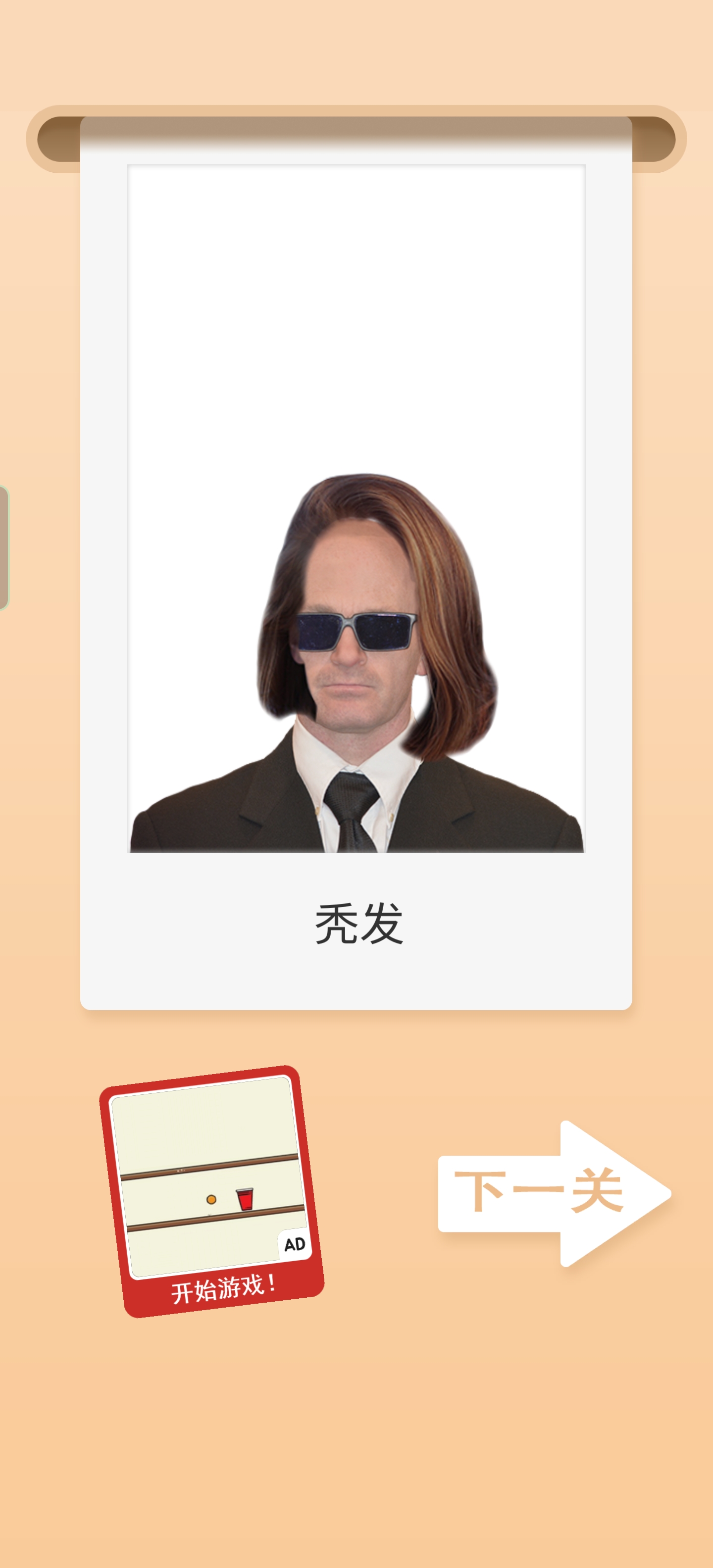Open the 开始游戏 ad game card

pyautogui.click(x=211, y=1191)
